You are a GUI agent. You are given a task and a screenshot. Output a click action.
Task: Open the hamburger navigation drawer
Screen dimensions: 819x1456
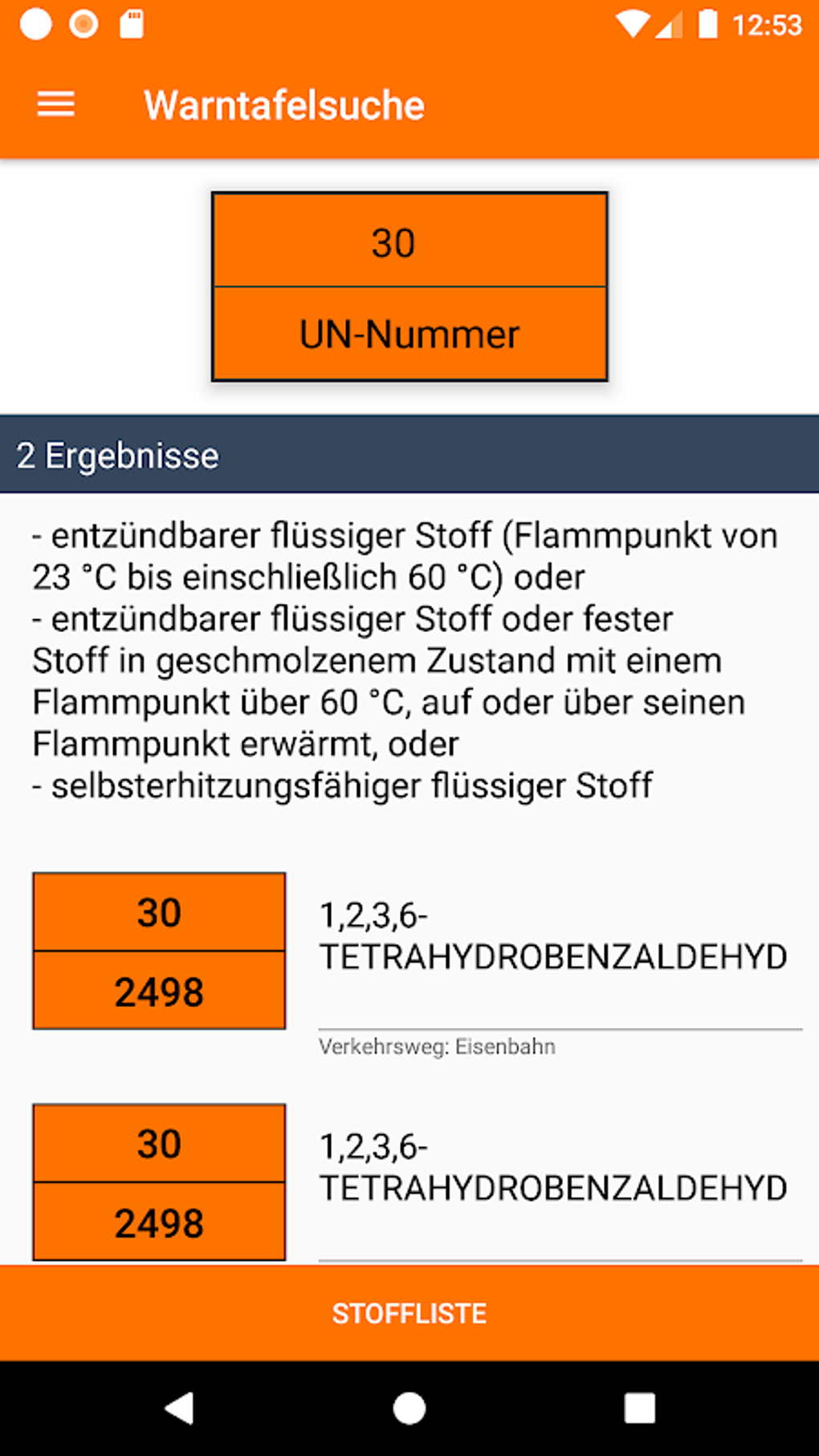point(56,104)
